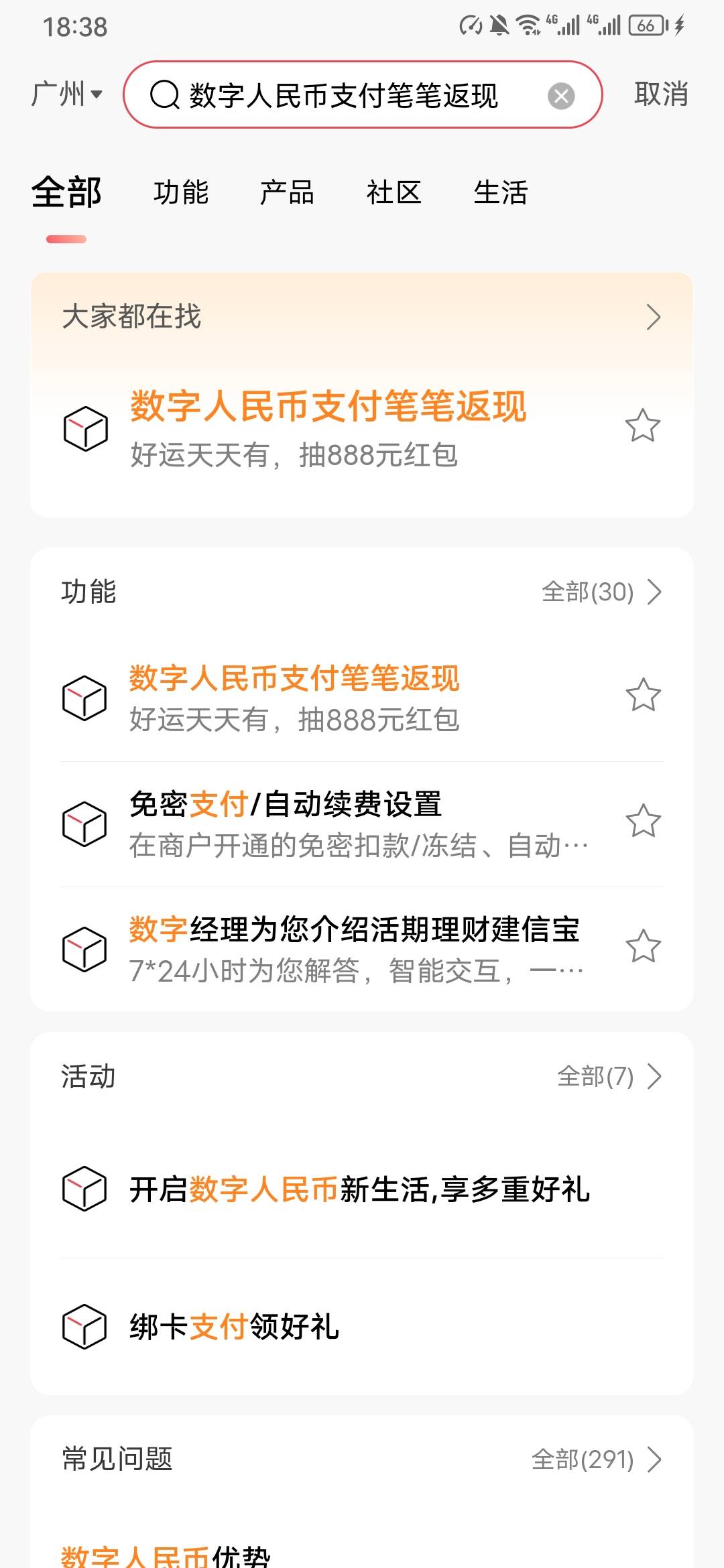This screenshot has height=1568, width=724.
Task: Open the 广州 city dropdown
Action: tap(66, 94)
